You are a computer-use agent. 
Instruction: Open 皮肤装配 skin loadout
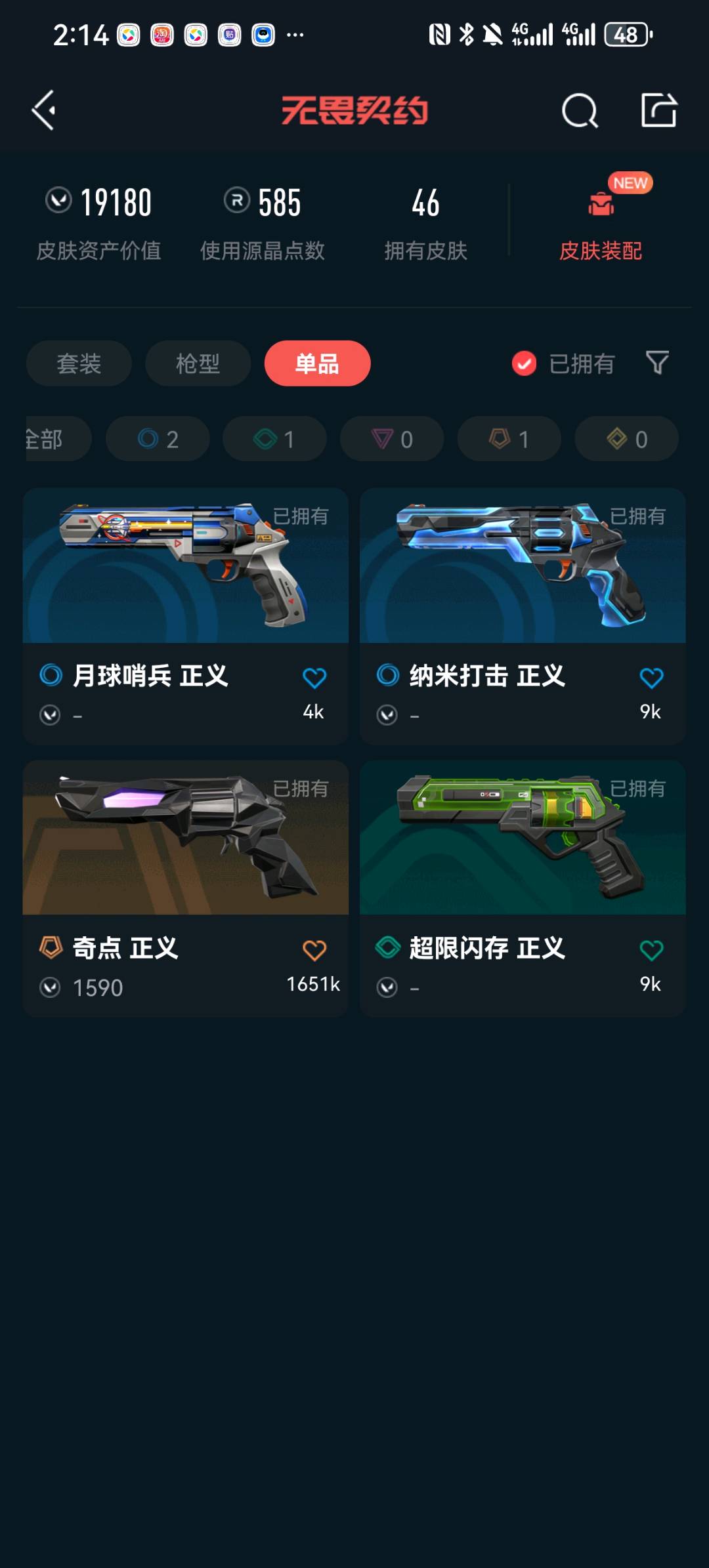coord(600,223)
